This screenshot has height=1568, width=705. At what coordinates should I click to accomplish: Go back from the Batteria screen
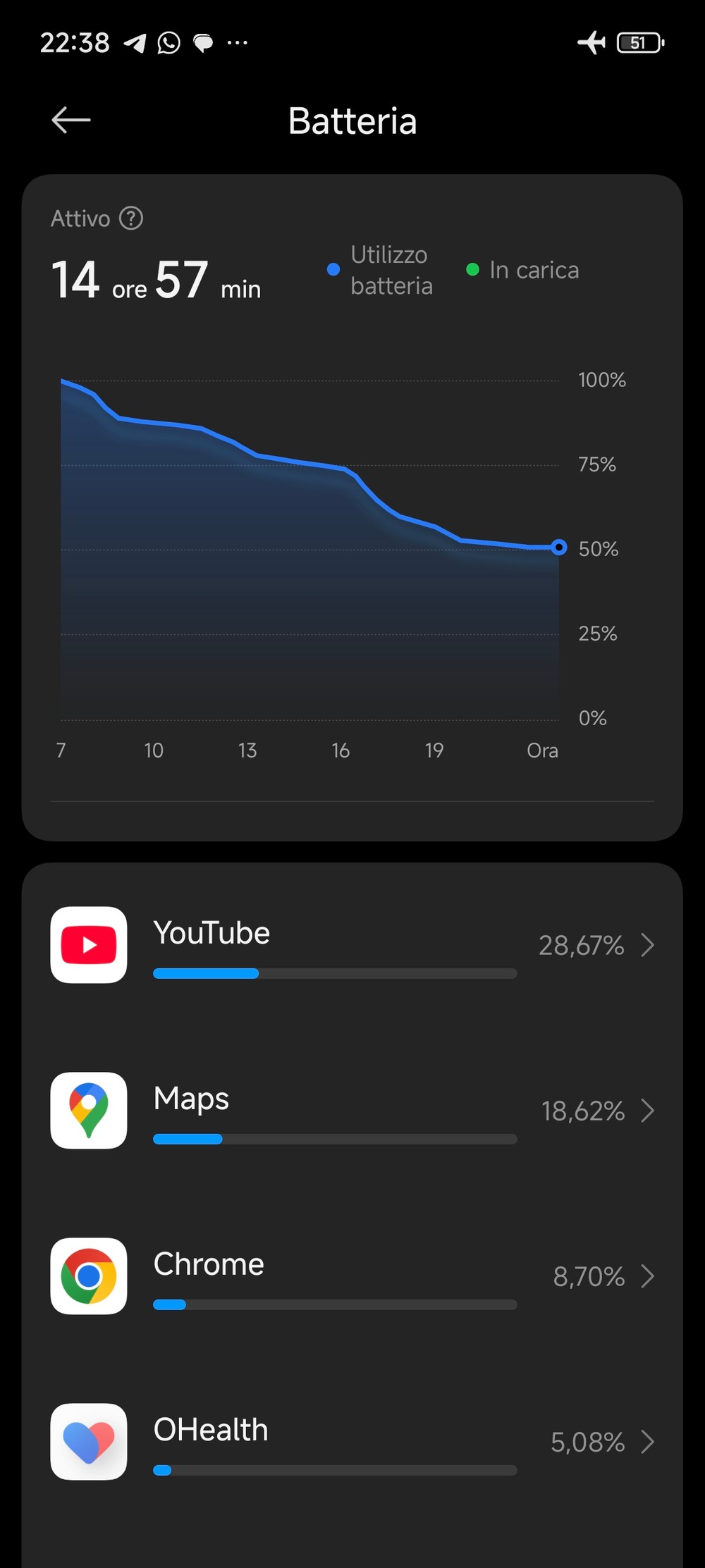tap(71, 121)
